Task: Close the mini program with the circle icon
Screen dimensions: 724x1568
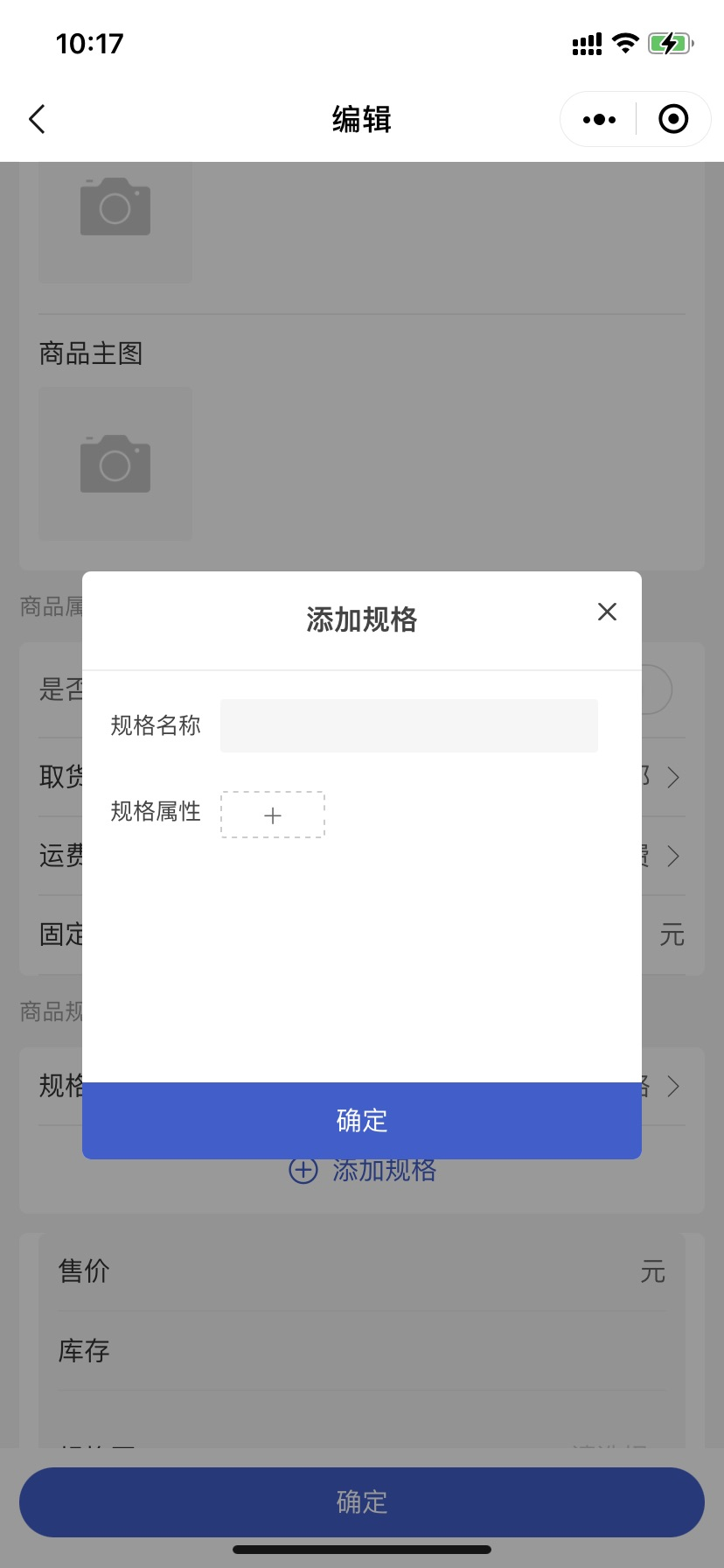Action: tap(672, 119)
